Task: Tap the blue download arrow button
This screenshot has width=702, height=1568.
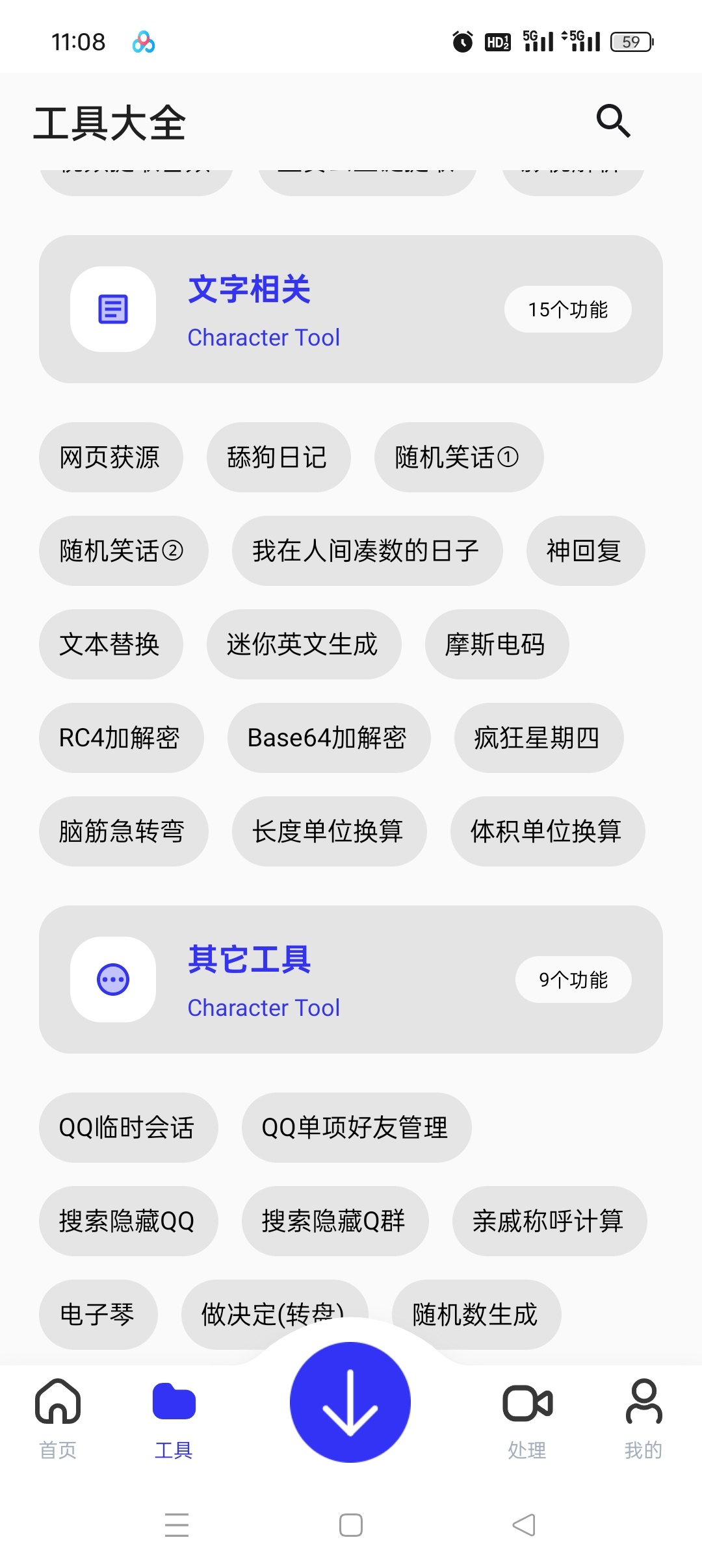Action: click(x=350, y=1402)
